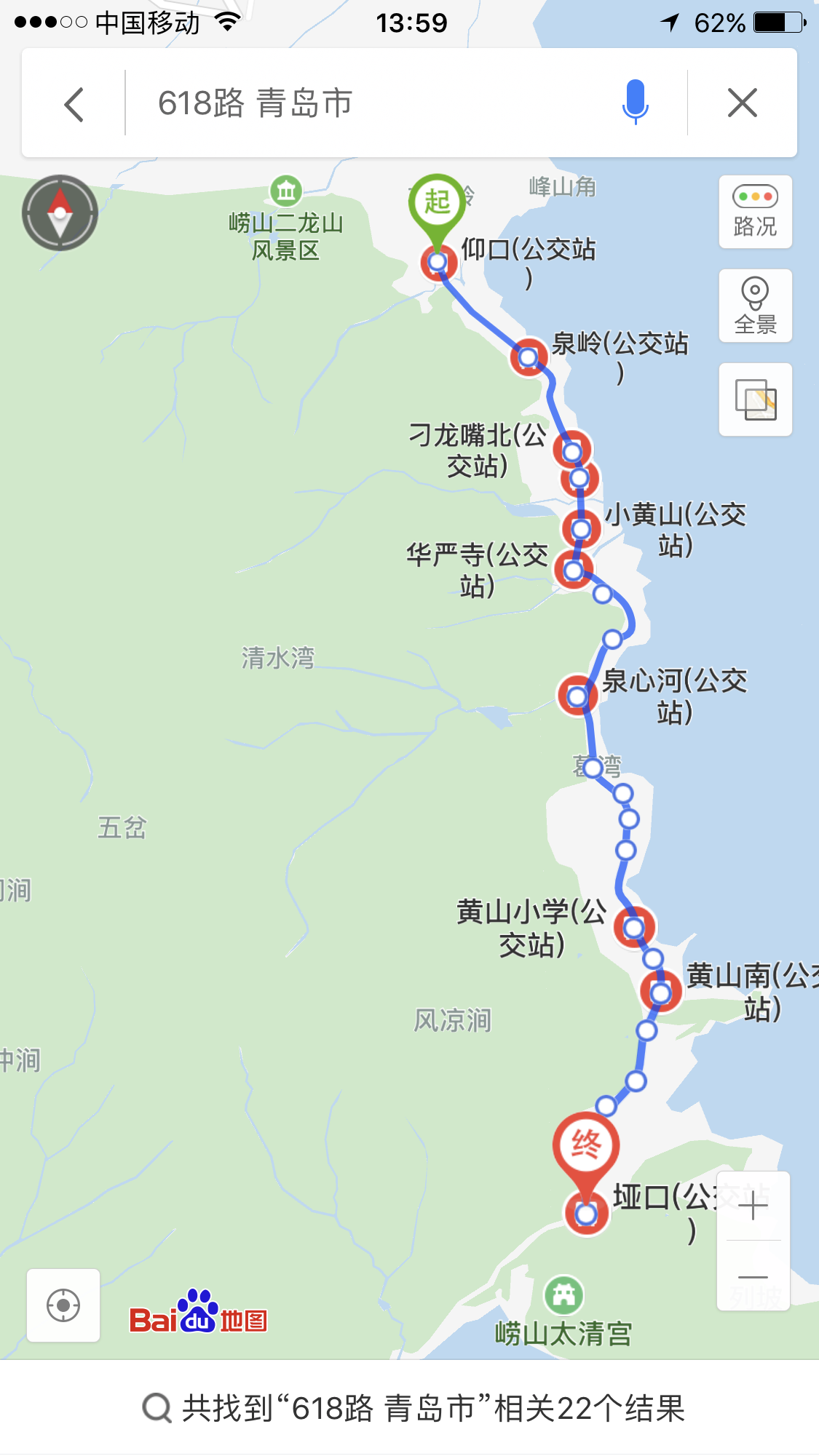Screen dimensions: 819x1456
Task: Select the 泉岭 bus stop marker
Action: coord(529,357)
